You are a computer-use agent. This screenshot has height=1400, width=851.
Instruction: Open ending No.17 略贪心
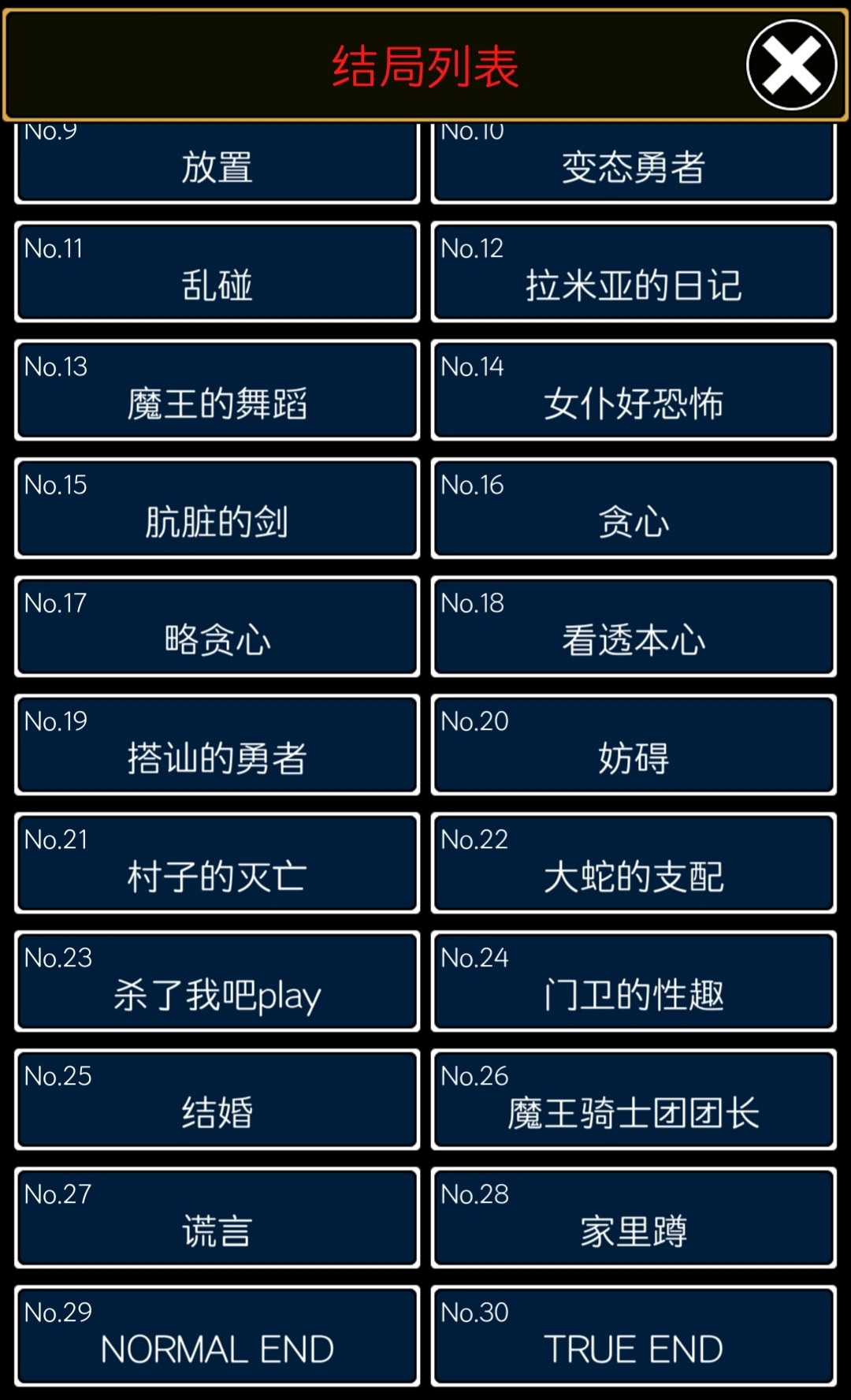click(x=217, y=627)
